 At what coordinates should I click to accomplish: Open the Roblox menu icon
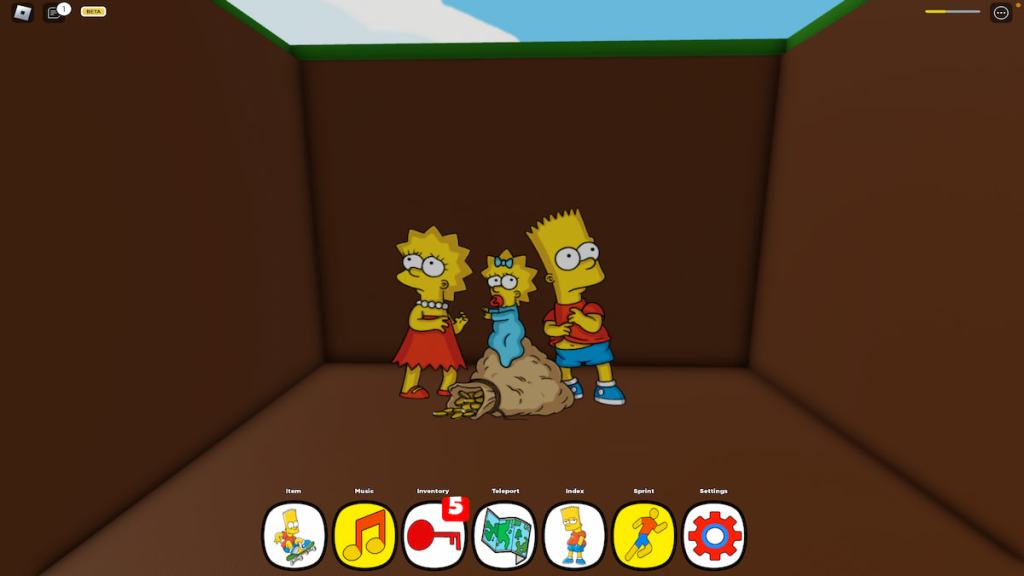point(22,13)
